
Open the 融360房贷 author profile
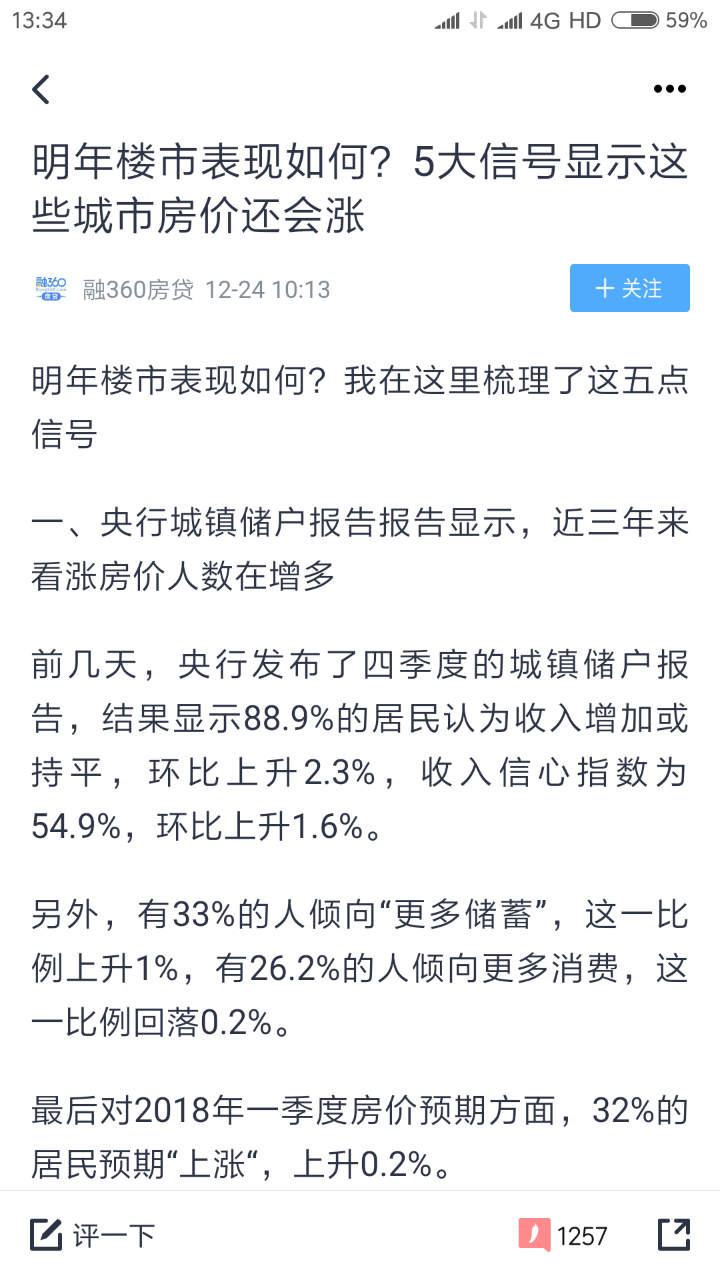136,290
